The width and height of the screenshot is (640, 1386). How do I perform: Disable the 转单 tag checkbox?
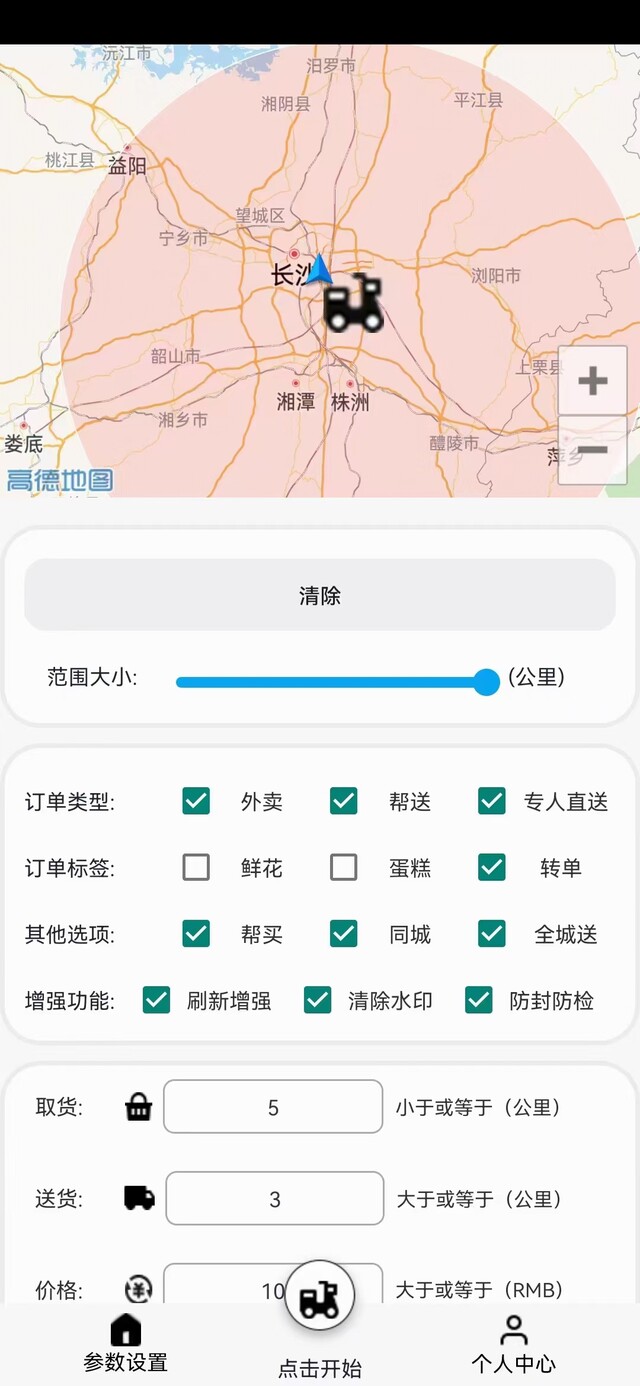click(x=492, y=867)
